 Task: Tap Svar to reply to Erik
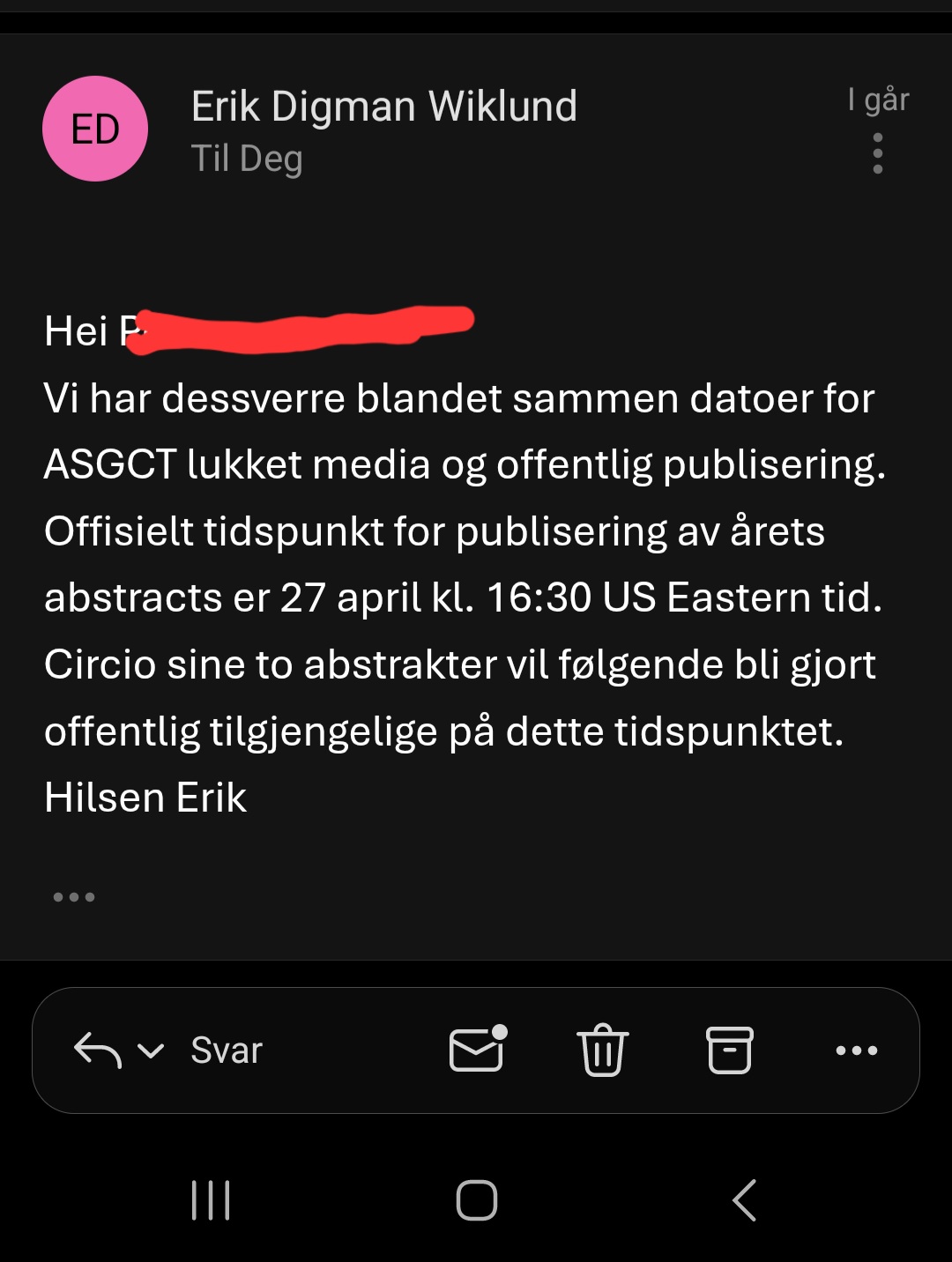tap(227, 1050)
